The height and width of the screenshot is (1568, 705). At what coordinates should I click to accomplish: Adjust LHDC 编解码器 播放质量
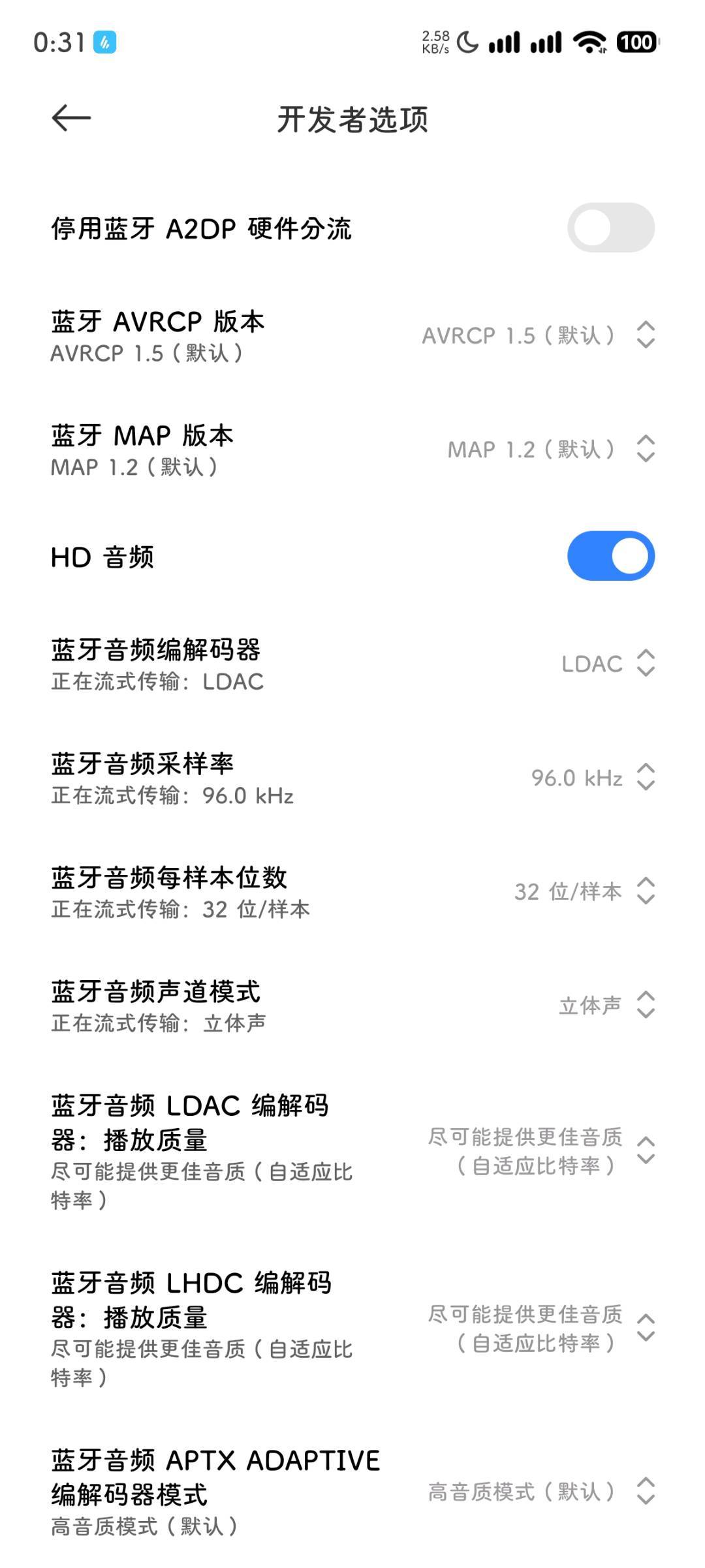(x=540, y=1329)
